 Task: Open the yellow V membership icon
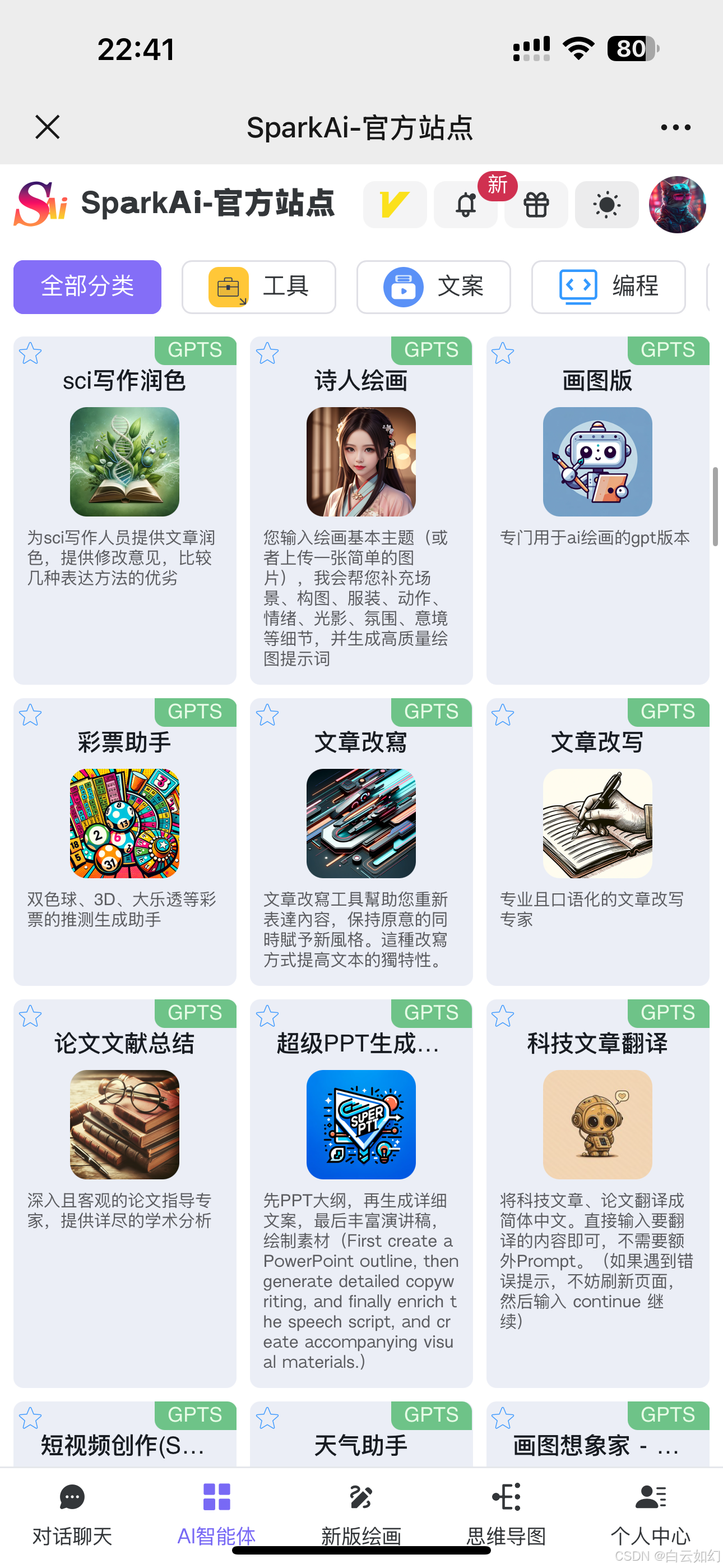click(395, 205)
